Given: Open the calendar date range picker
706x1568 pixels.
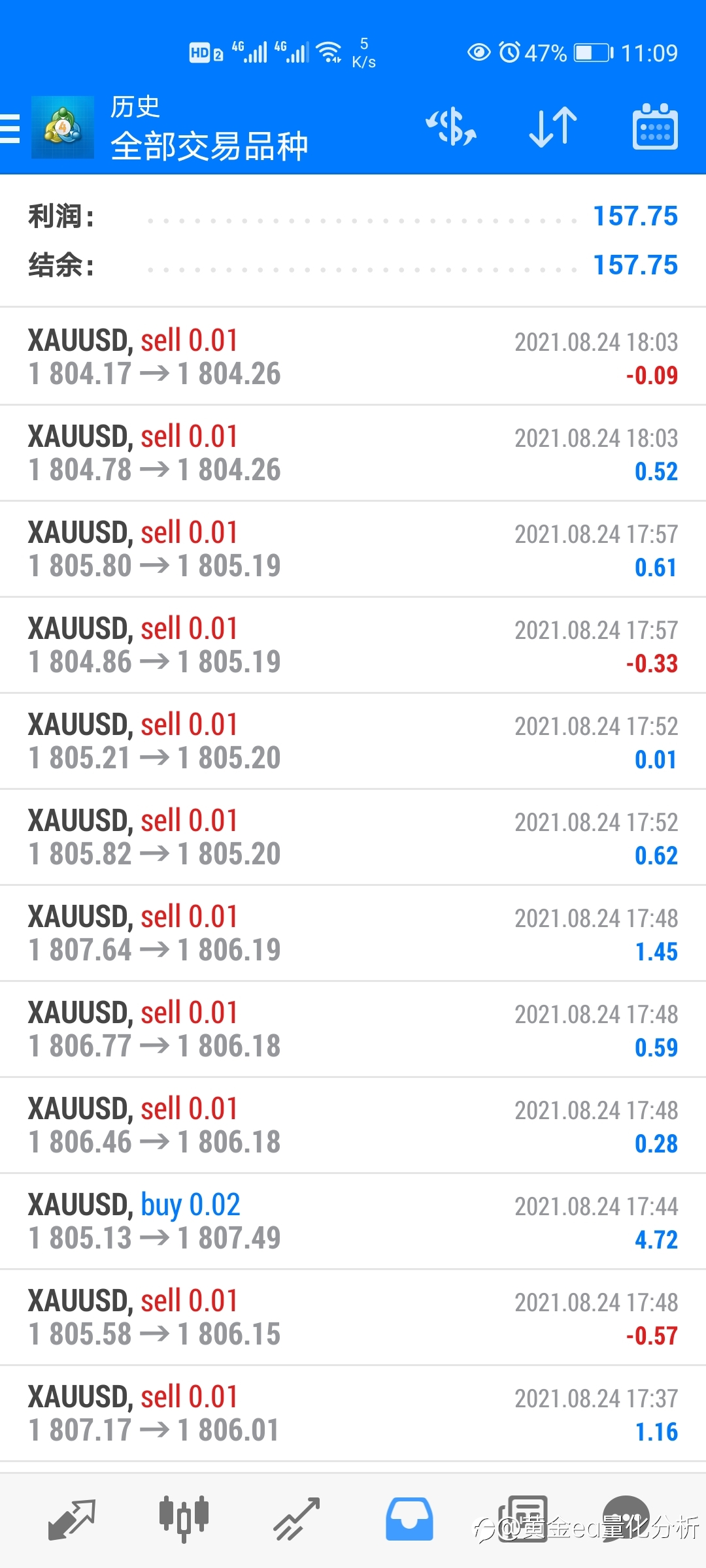Looking at the screenshot, I should [655, 127].
